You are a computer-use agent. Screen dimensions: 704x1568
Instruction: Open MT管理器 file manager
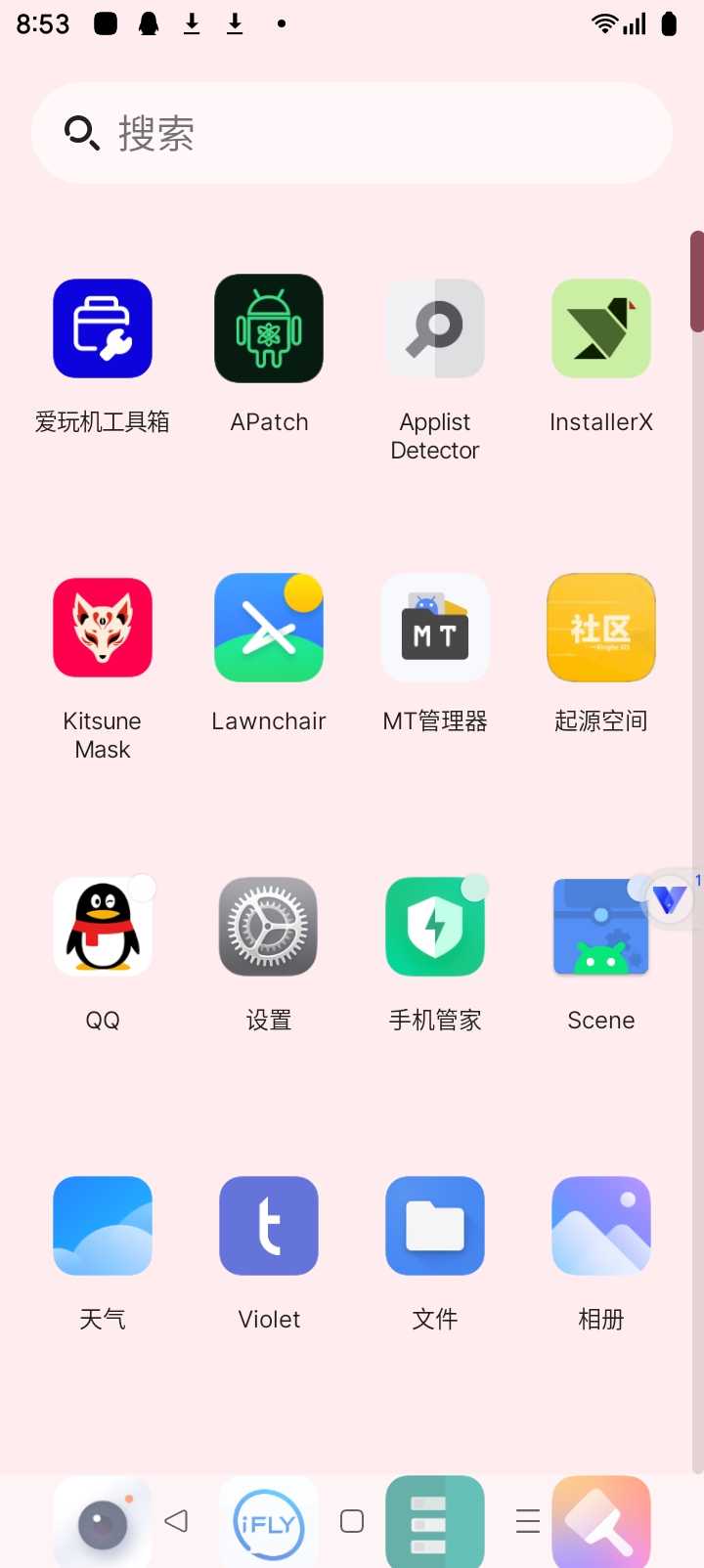435,628
